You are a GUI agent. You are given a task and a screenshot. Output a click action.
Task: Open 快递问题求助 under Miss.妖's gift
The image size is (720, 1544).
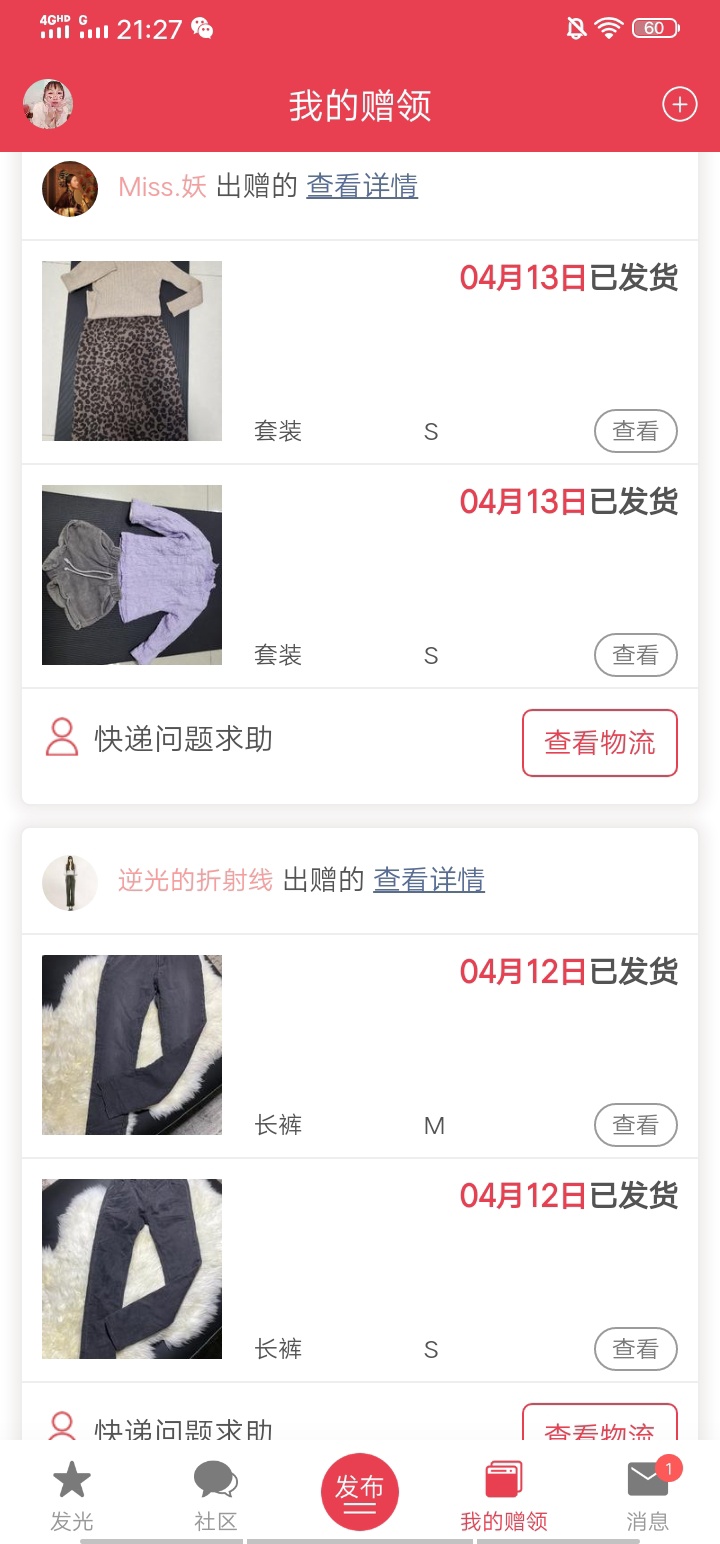pos(160,739)
